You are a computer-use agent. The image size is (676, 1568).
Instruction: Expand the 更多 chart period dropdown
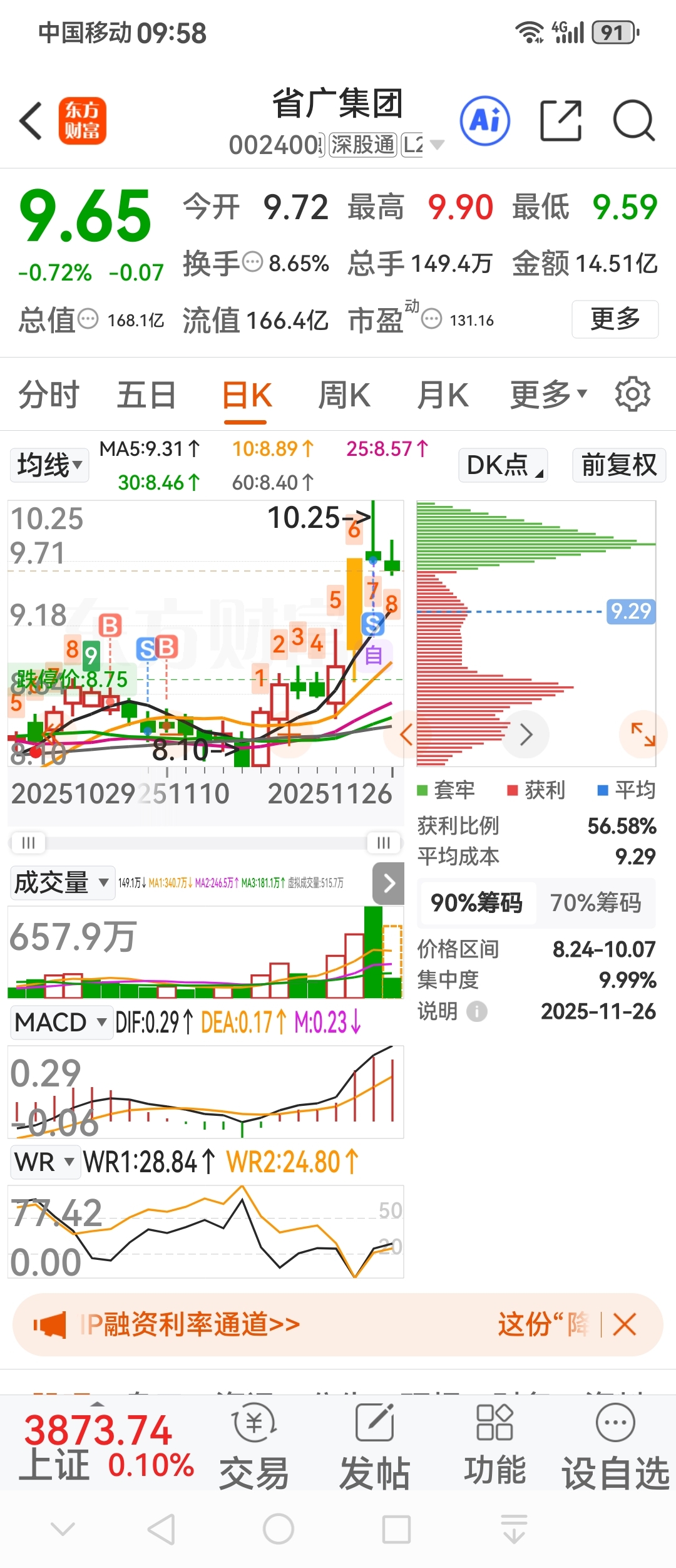[548, 395]
